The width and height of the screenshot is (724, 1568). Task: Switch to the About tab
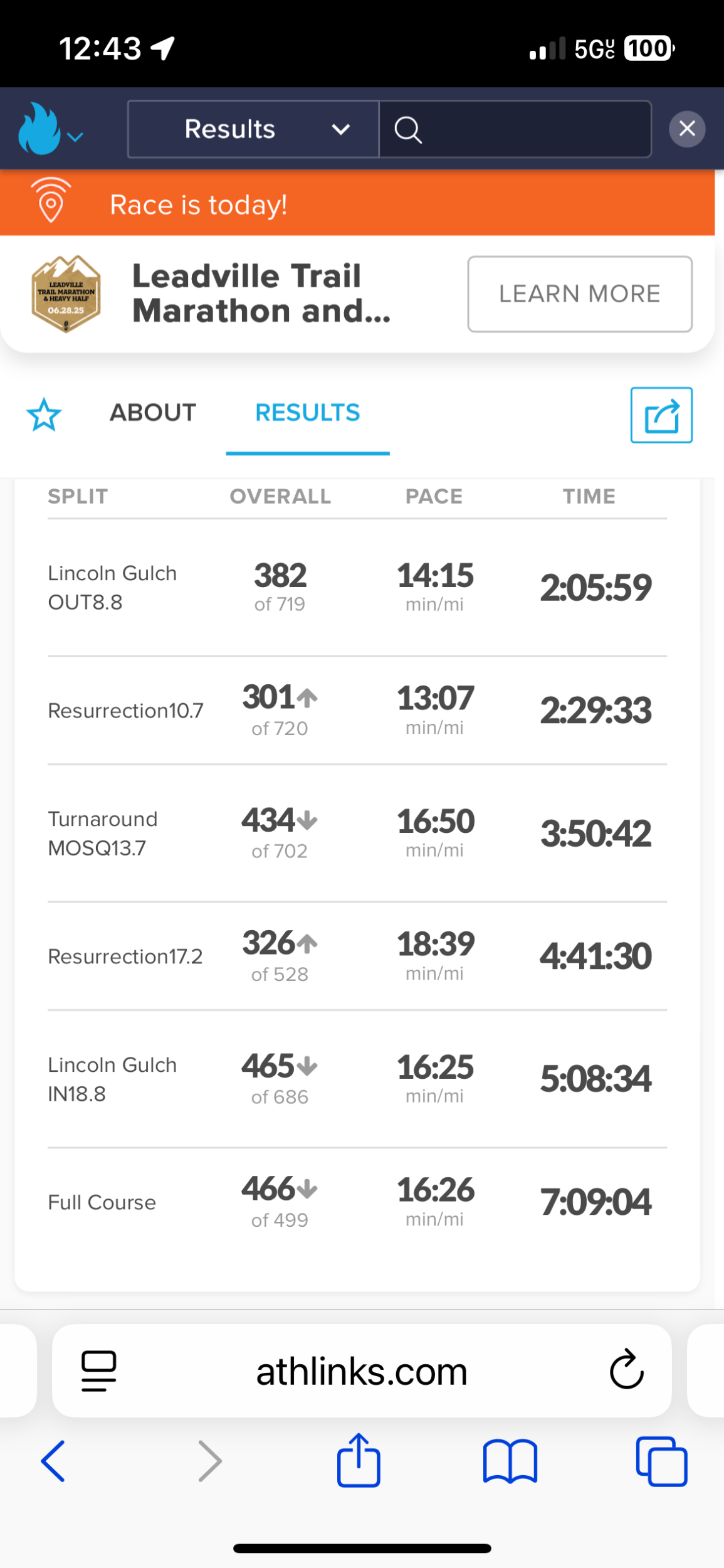click(153, 413)
